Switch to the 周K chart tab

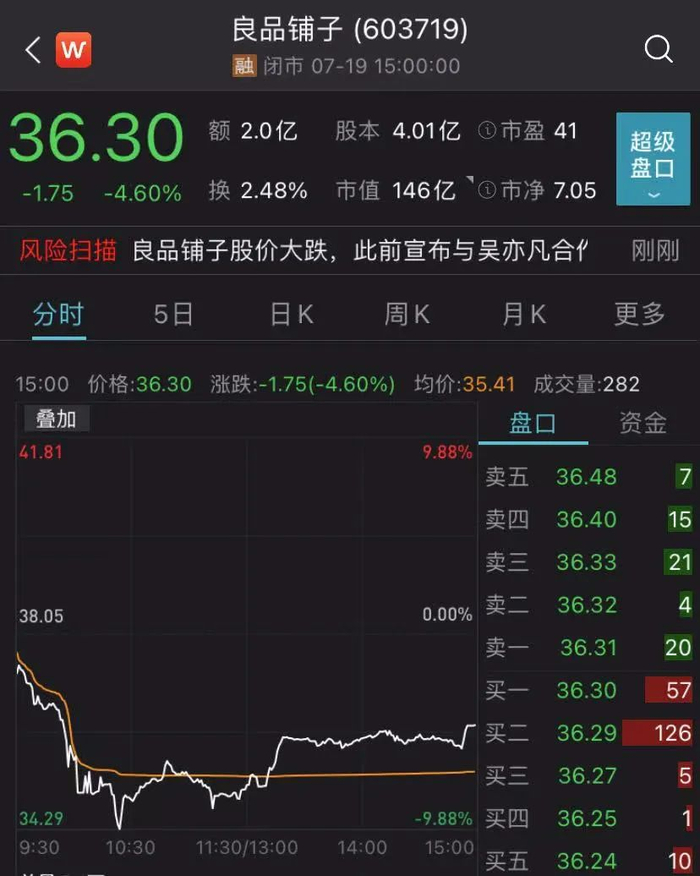click(407, 314)
